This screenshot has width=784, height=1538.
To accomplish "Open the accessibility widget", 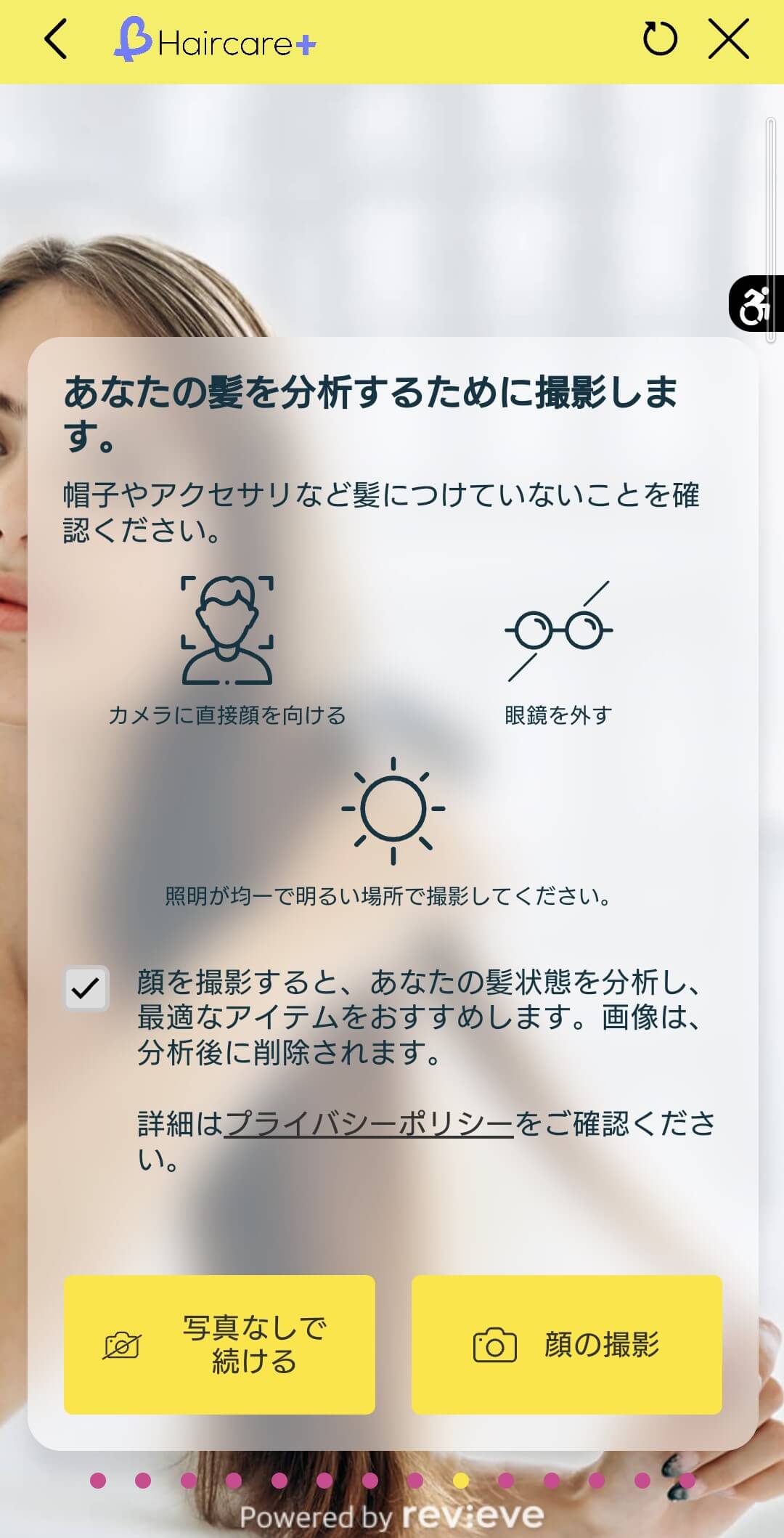I will [756, 304].
